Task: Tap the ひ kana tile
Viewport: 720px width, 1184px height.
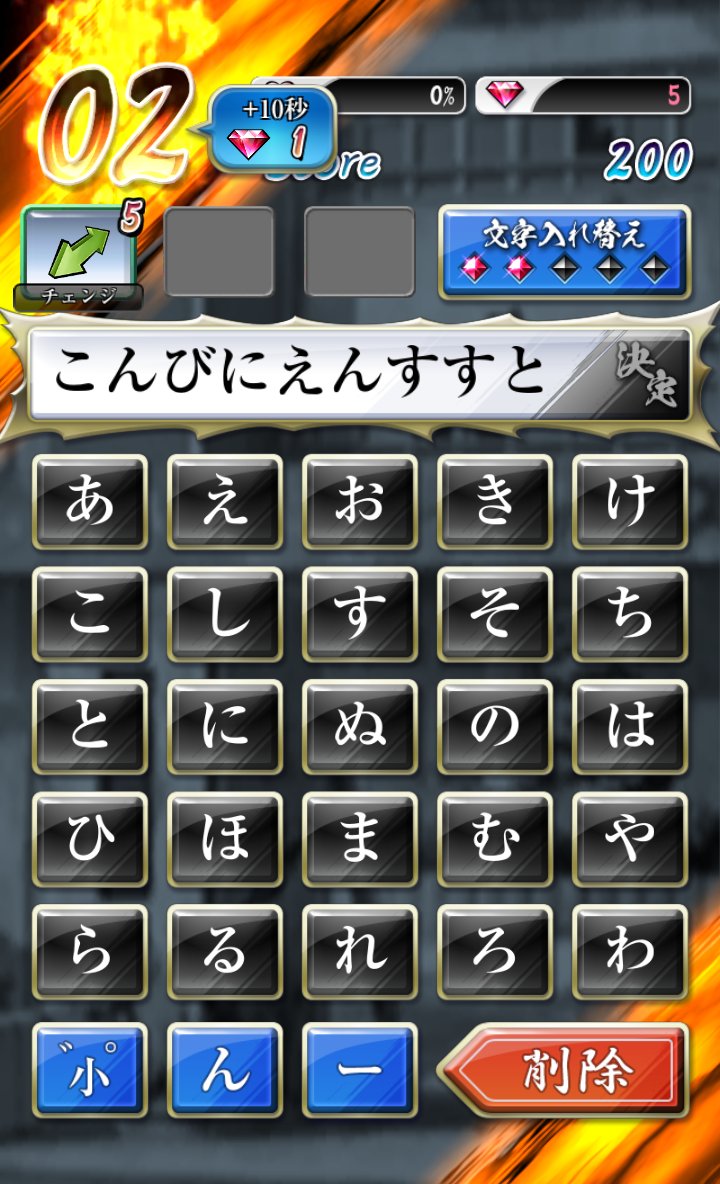Action: click(x=90, y=838)
